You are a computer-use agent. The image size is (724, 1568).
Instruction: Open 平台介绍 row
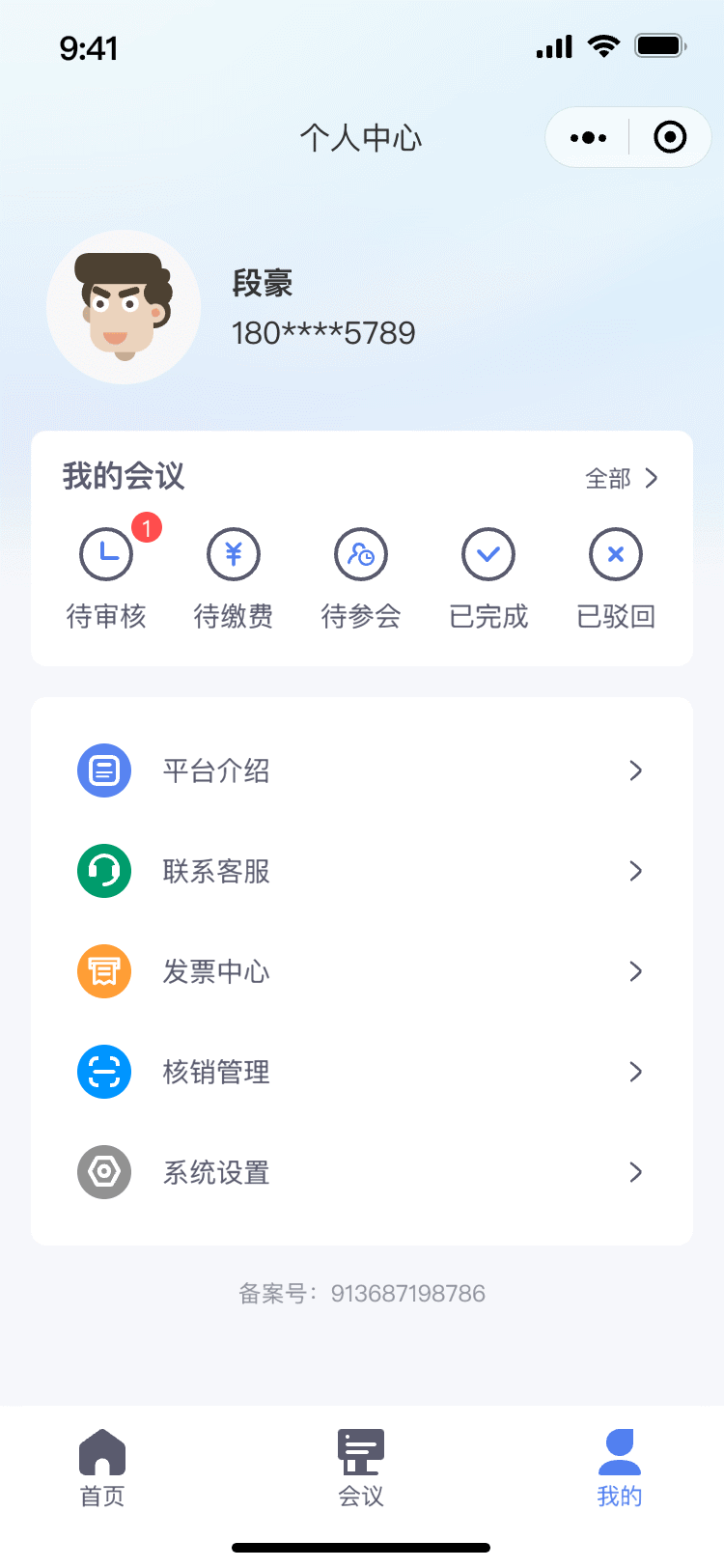tap(362, 770)
